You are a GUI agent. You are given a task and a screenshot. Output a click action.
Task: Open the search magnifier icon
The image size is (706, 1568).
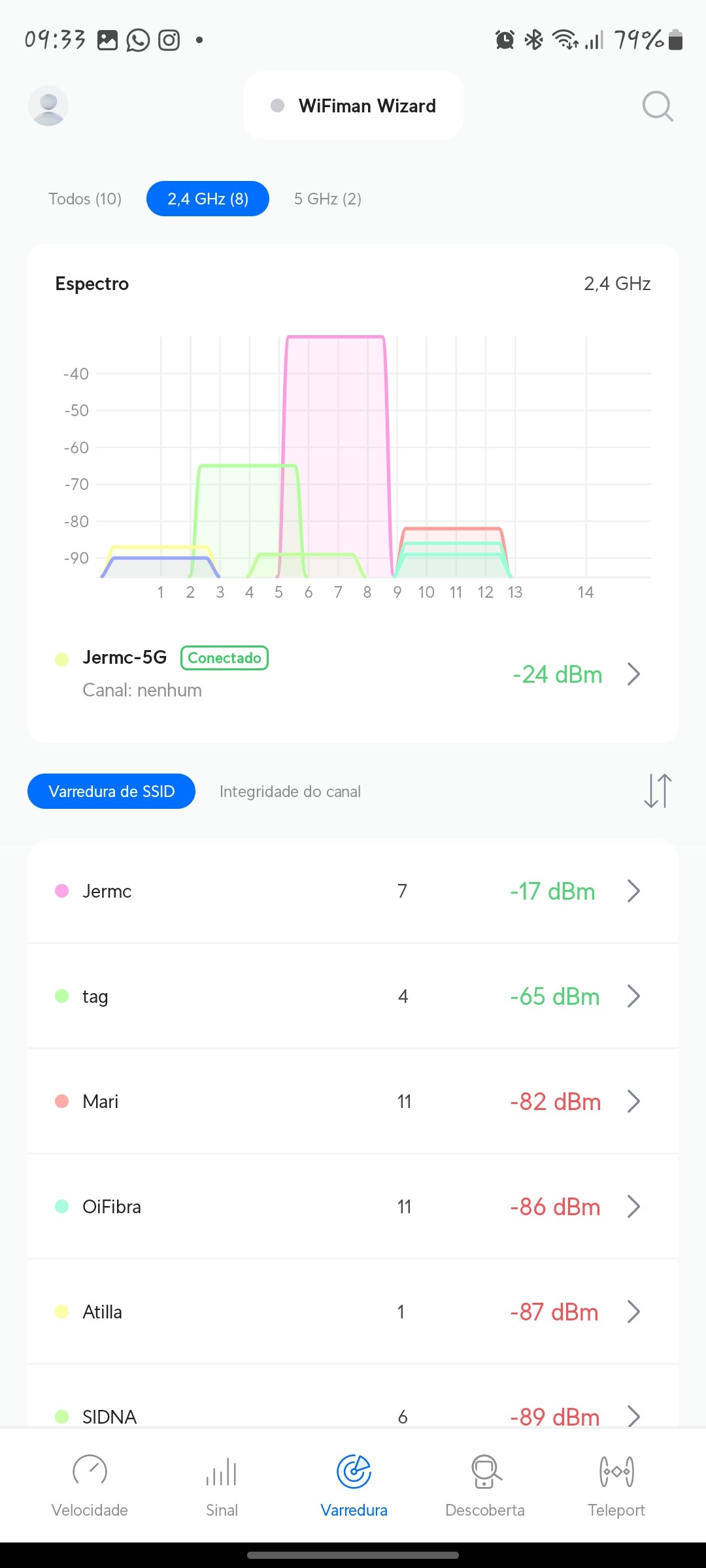657,106
